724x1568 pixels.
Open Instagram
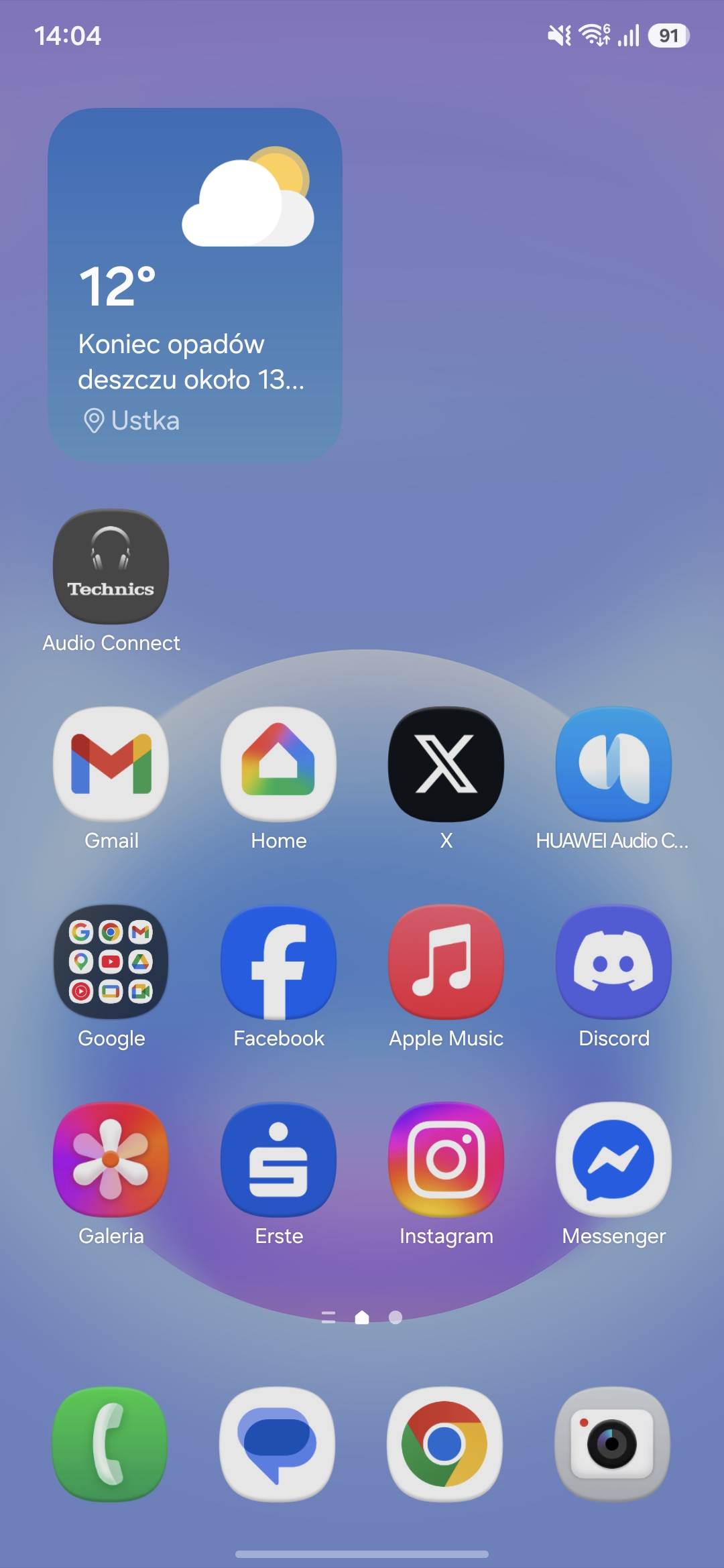446,1159
